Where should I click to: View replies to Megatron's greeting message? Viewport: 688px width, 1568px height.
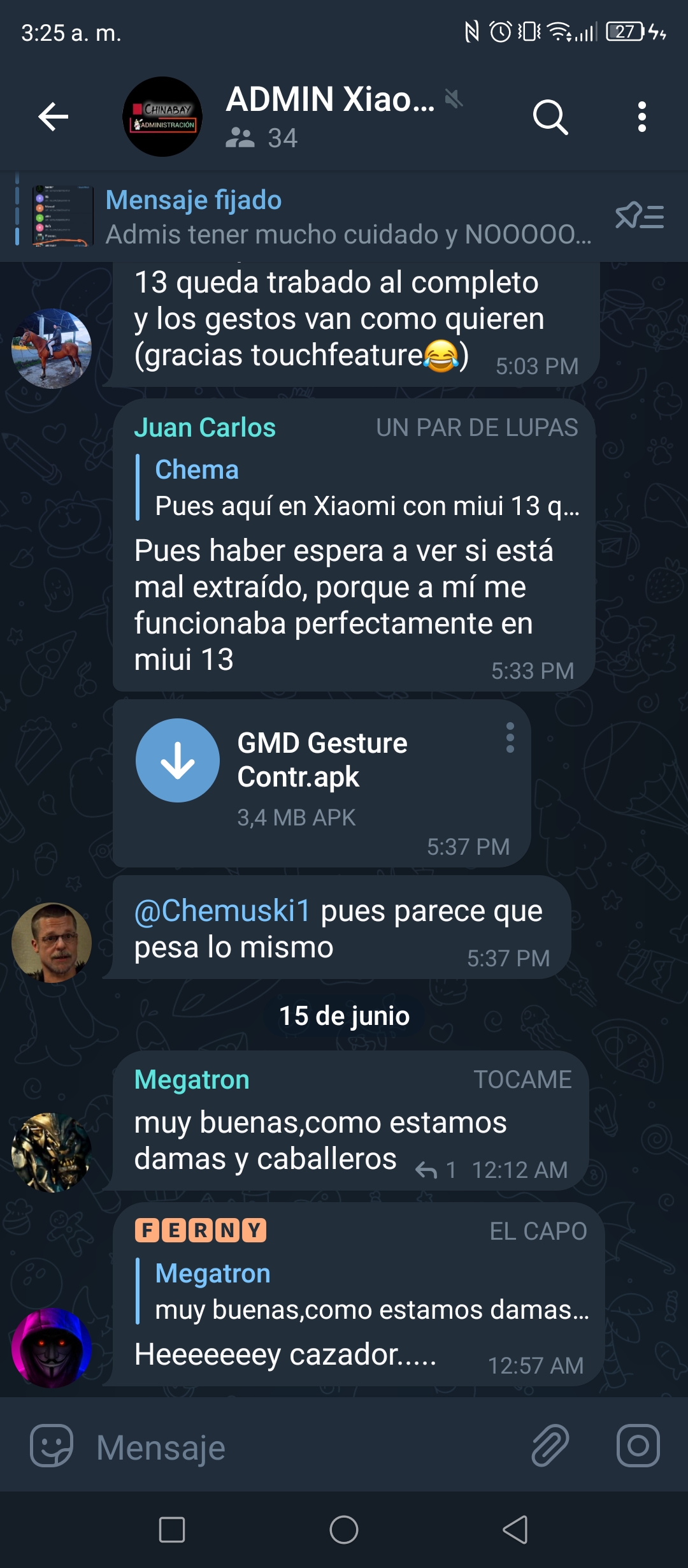[436, 1170]
